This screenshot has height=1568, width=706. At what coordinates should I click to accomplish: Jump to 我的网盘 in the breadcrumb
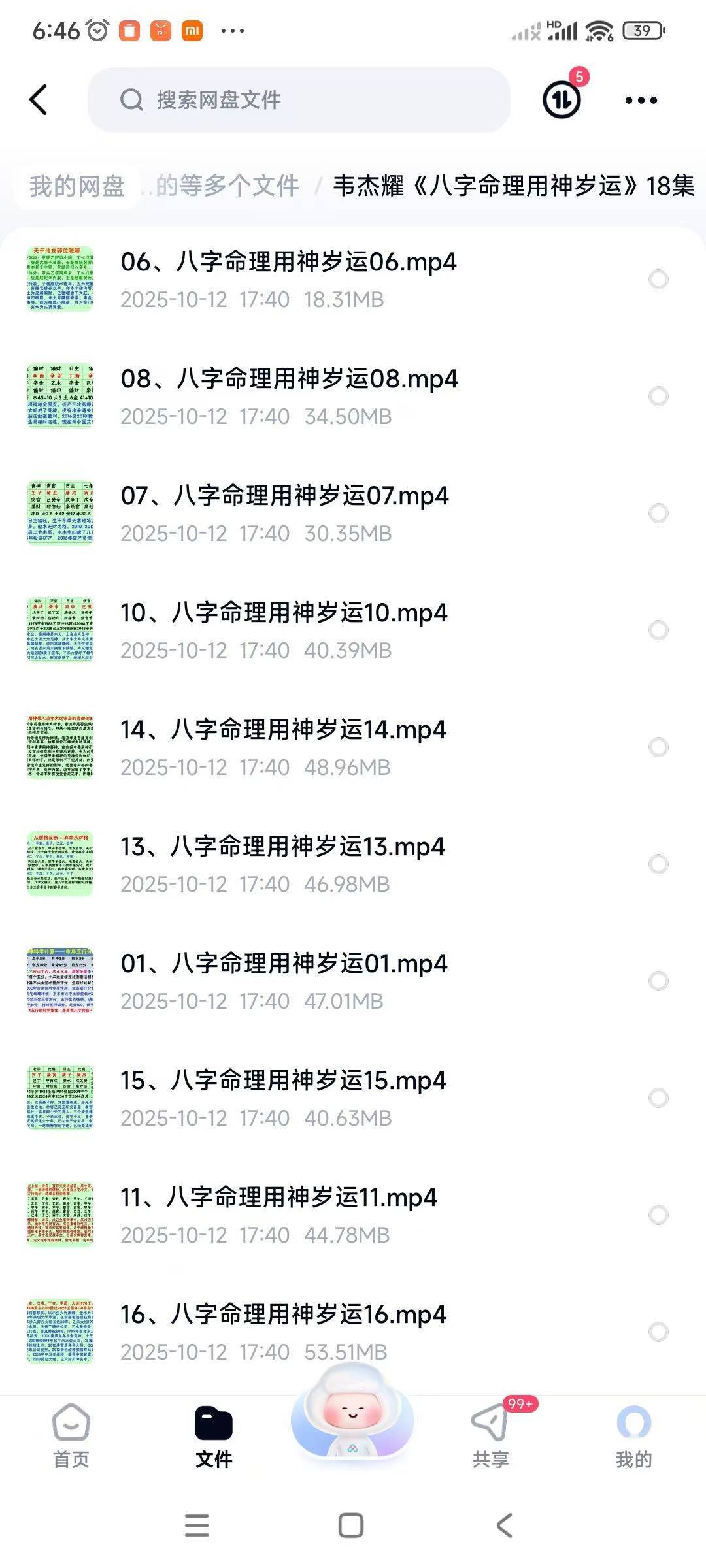point(77,186)
